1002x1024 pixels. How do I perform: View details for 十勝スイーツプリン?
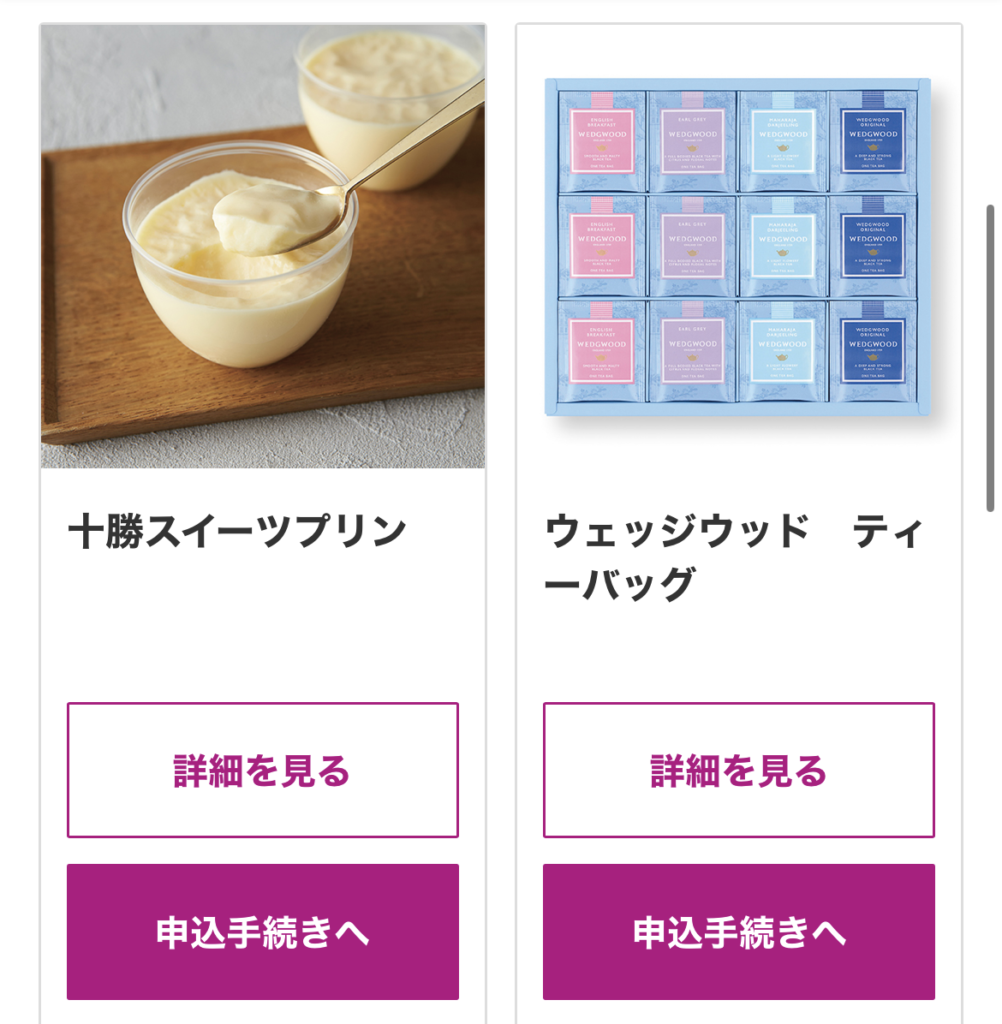(x=262, y=770)
